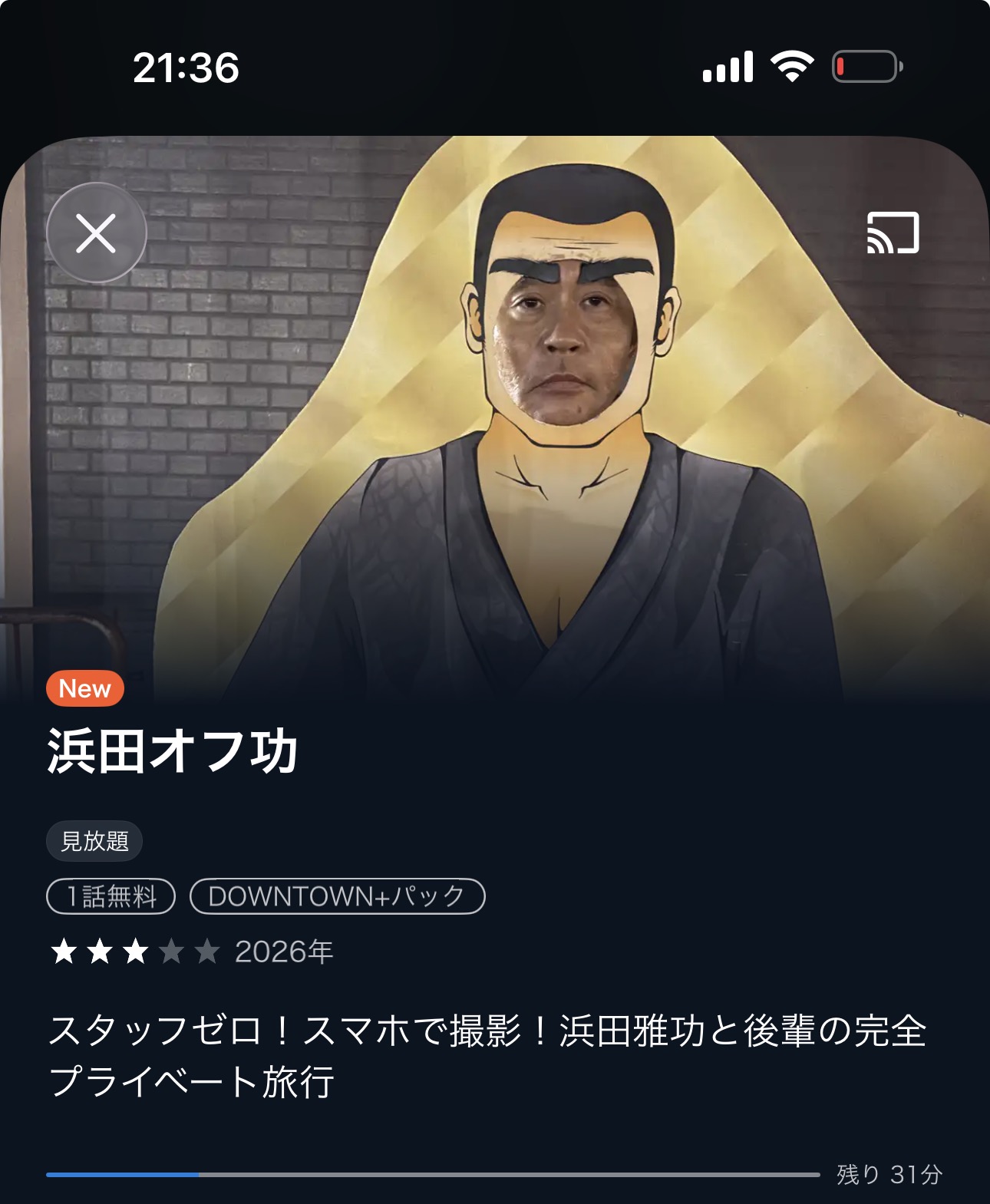The width and height of the screenshot is (990, 1204).
Task: Cast the video to another device
Action: 893,233
